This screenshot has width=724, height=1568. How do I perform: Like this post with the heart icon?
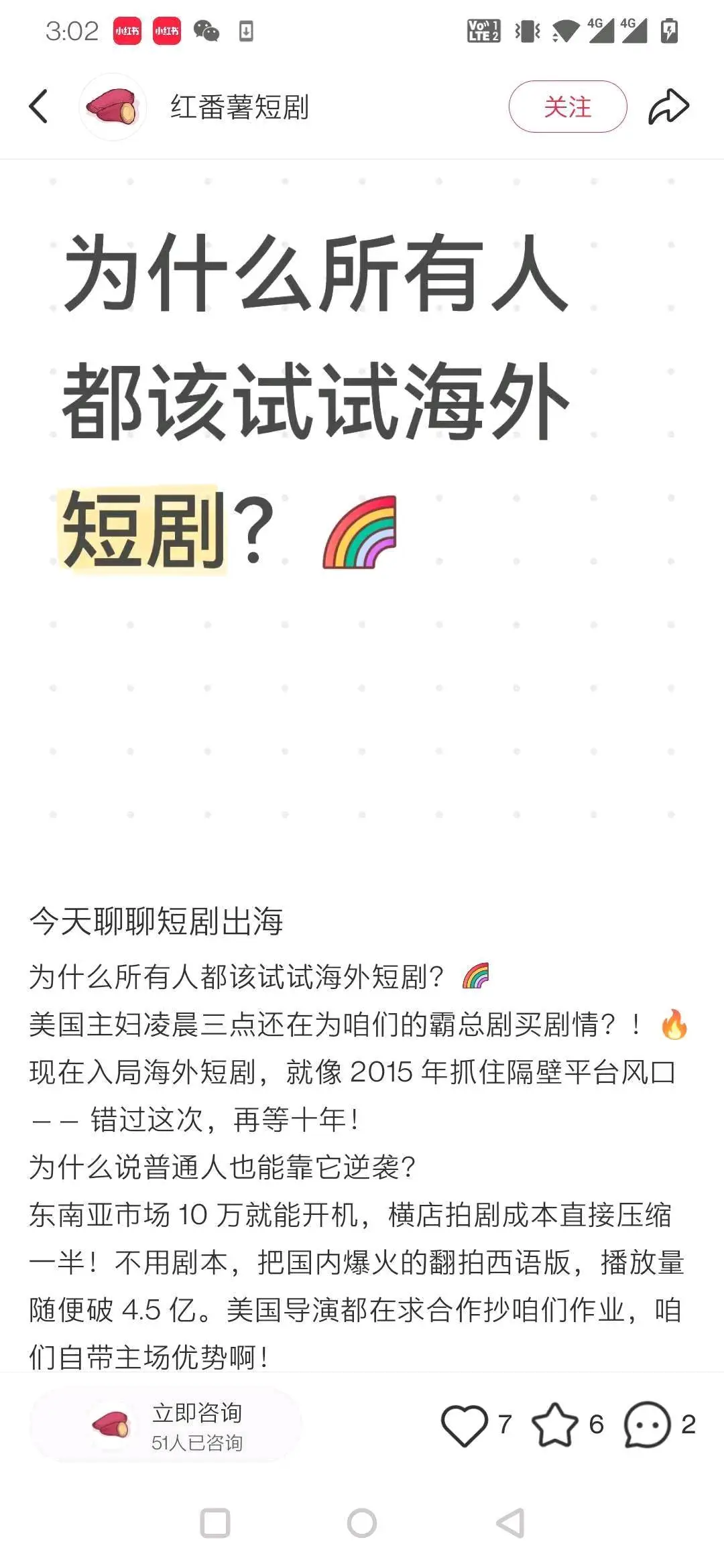[464, 1425]
